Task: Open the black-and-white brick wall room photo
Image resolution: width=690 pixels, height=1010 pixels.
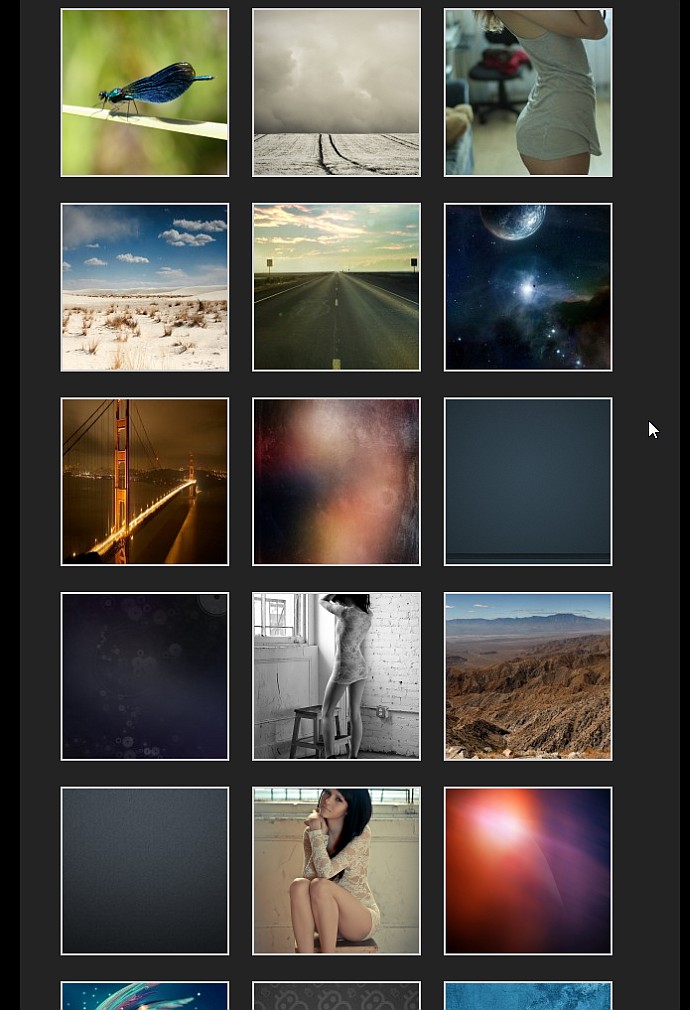Action: [x=336, y=676]
